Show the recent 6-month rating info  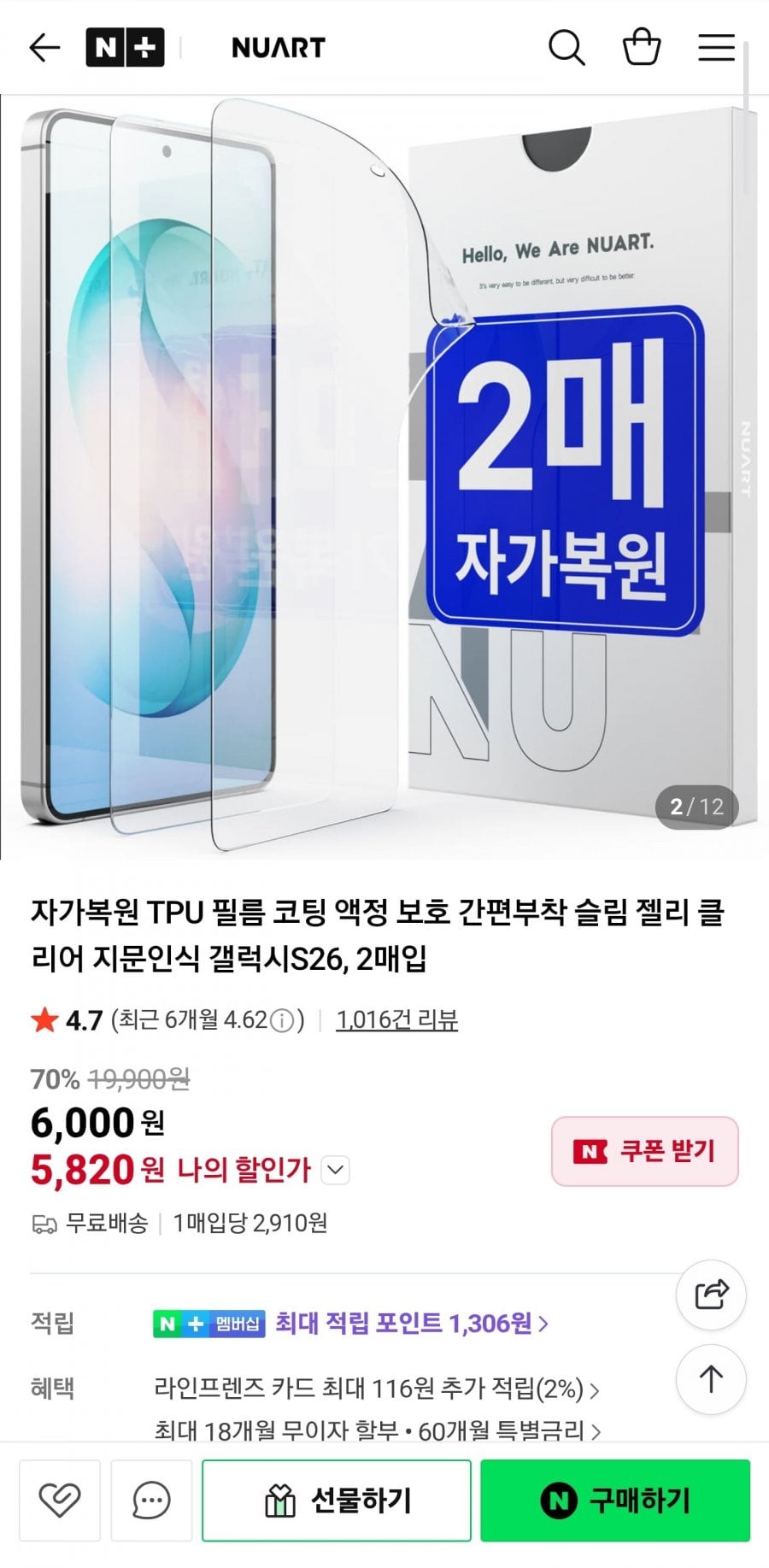click(282, 1020)
